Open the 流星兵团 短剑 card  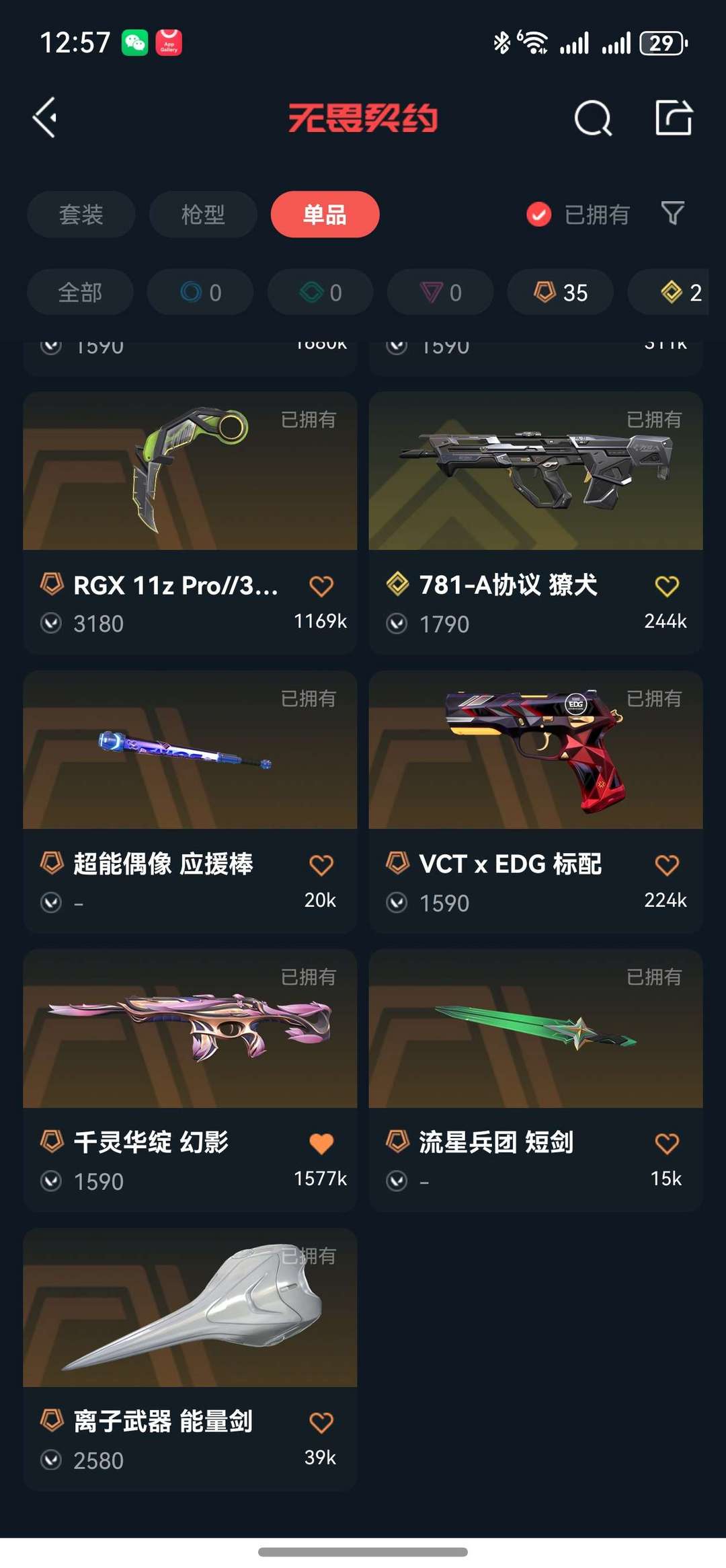536,1080
